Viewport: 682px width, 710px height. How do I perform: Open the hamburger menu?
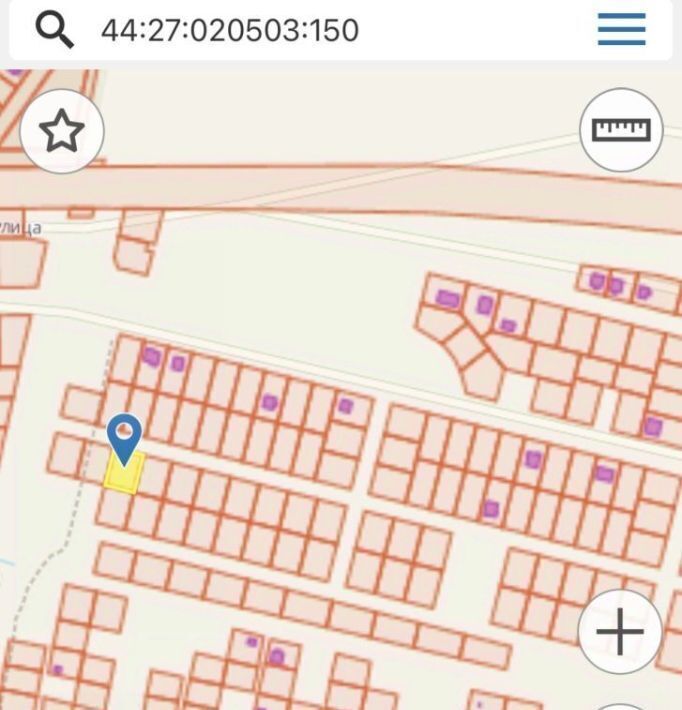pos(621,30)
